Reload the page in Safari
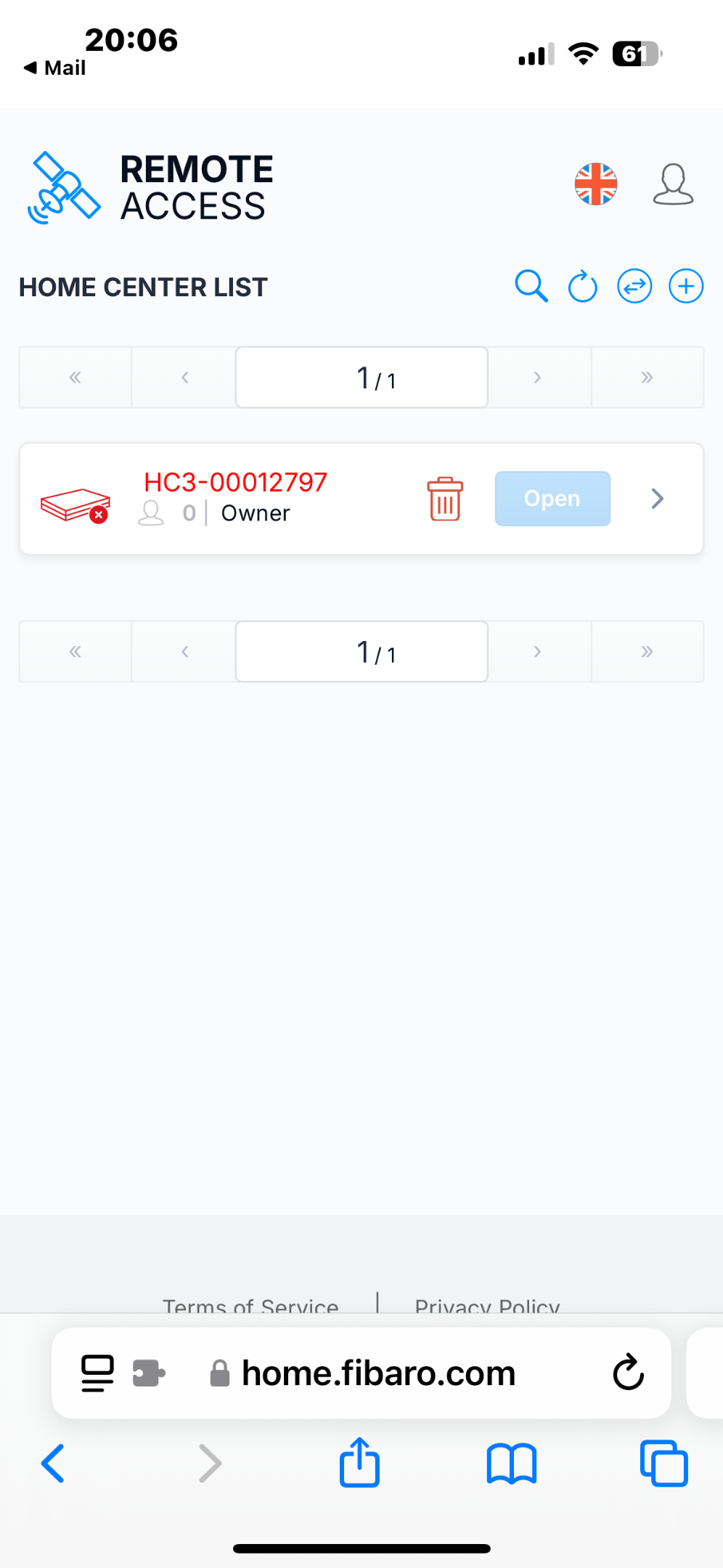The image size is (723, 1568). (628, 1373)
